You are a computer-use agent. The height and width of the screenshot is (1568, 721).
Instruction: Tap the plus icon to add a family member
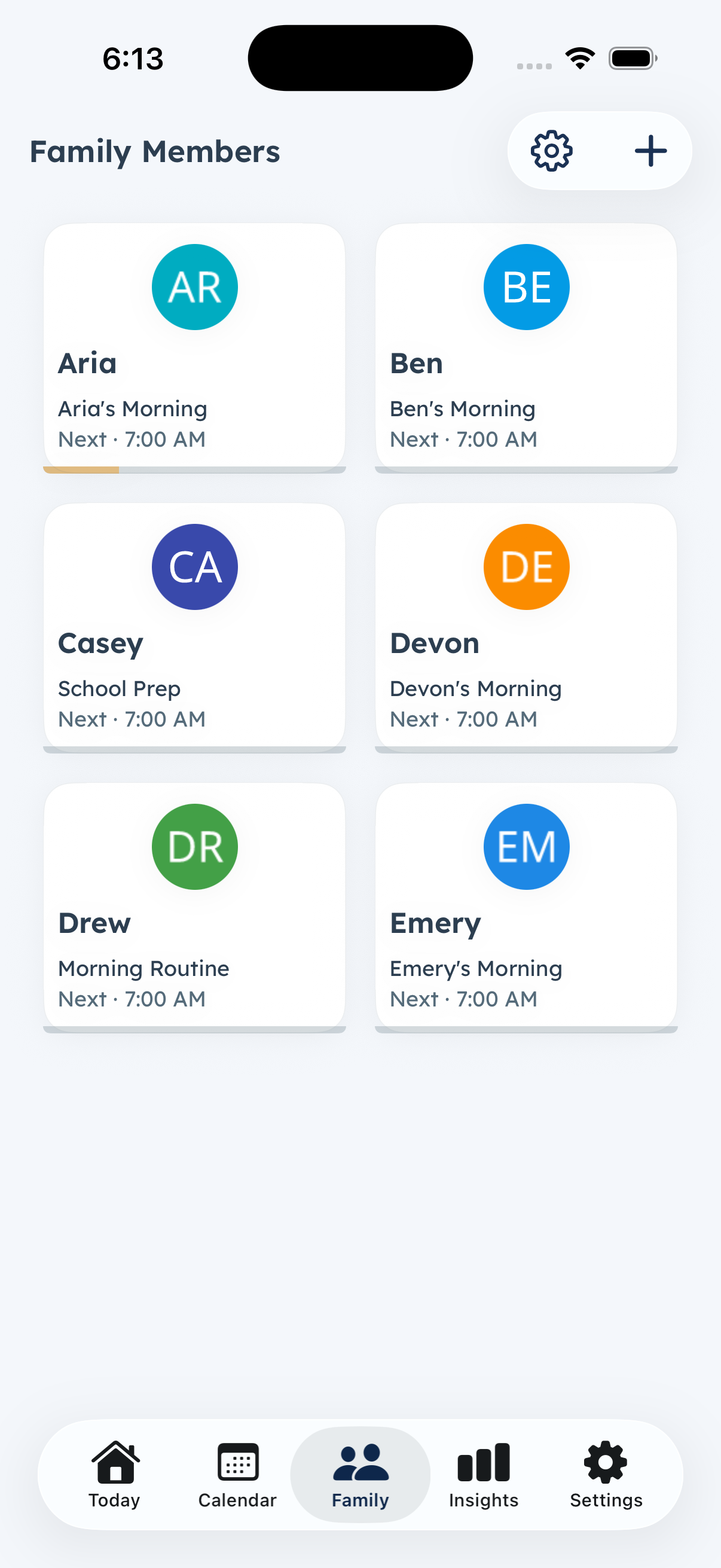pyautogui.click(x=650, y=151)
